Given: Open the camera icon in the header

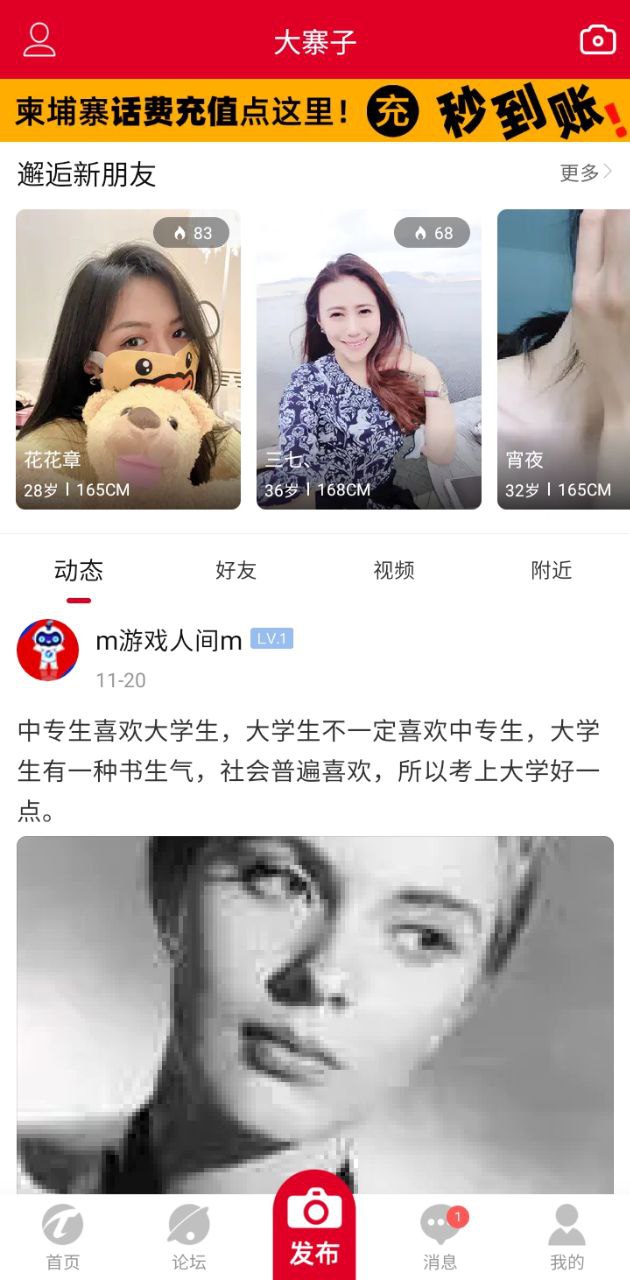Looking at the screenshot, I should click(597, 40).
